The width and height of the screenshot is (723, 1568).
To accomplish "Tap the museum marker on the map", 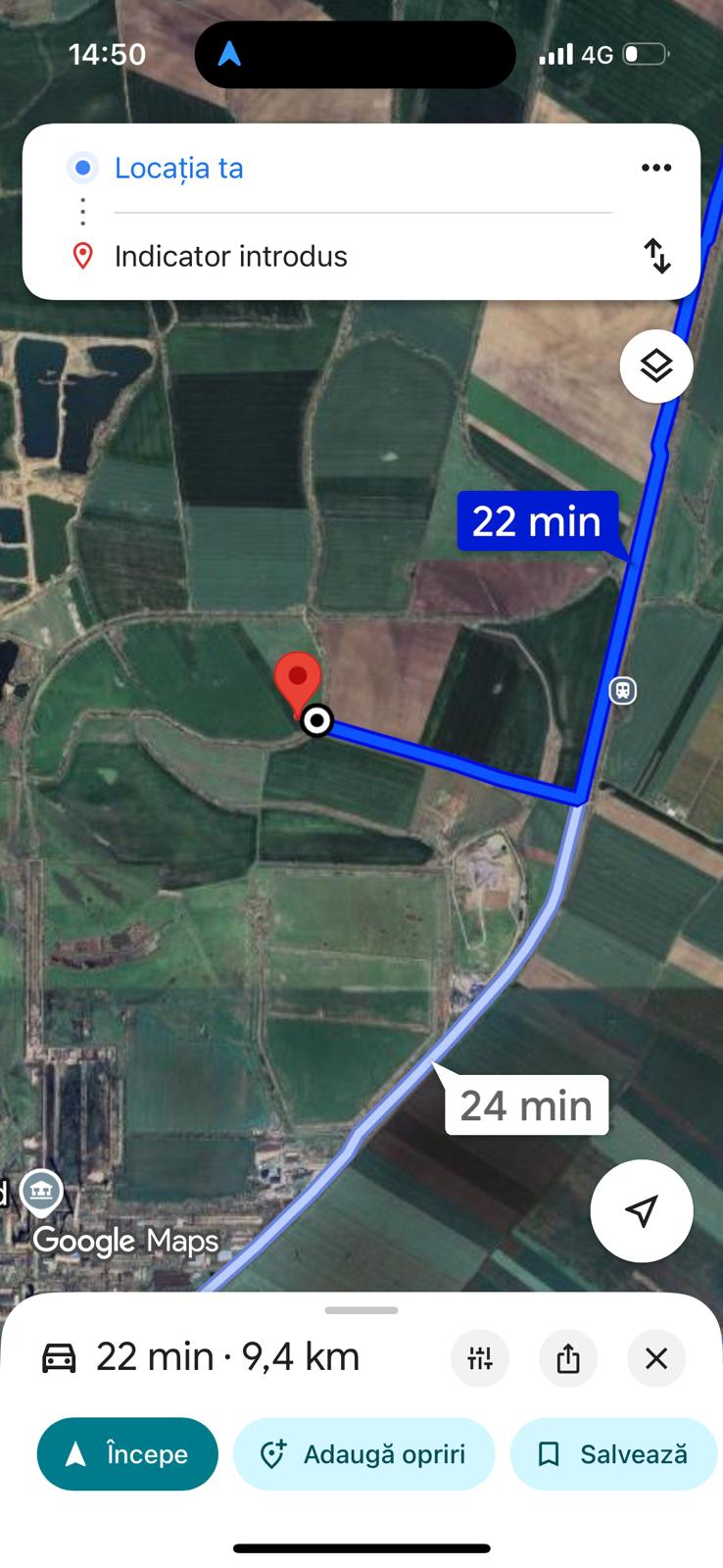I will (41, 1192).
